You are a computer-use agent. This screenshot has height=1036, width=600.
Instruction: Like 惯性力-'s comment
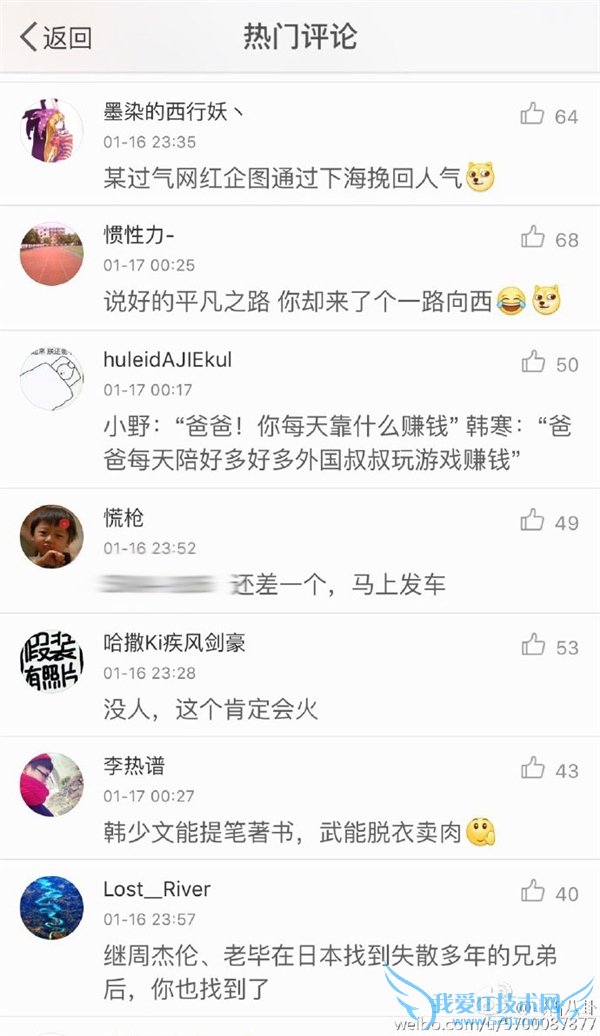(x=533, y=238)
